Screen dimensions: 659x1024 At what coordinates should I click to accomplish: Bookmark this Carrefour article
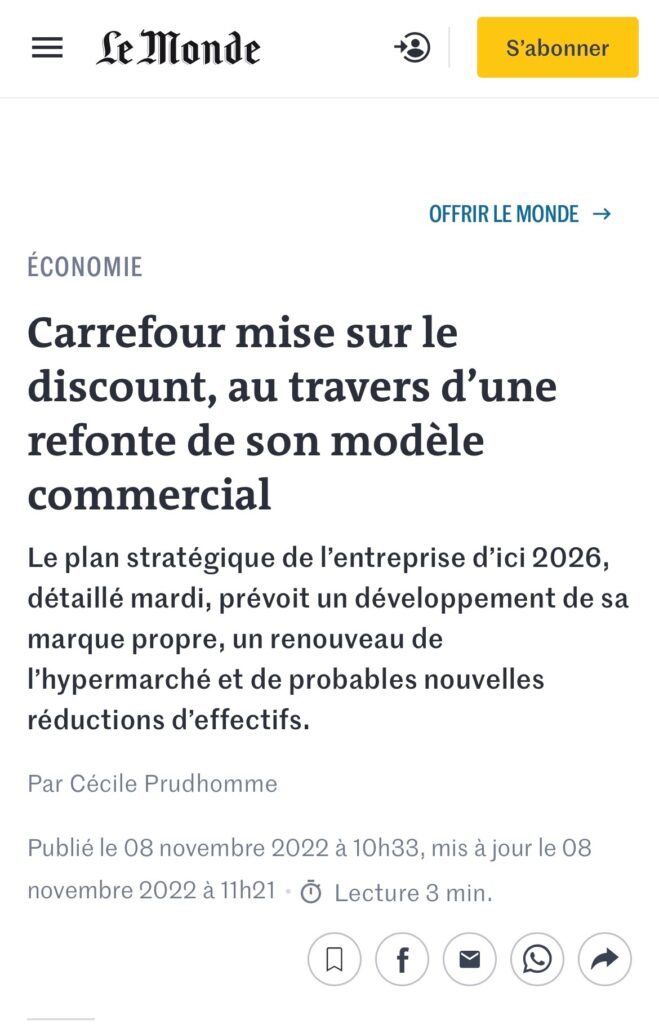pos(334,960)
